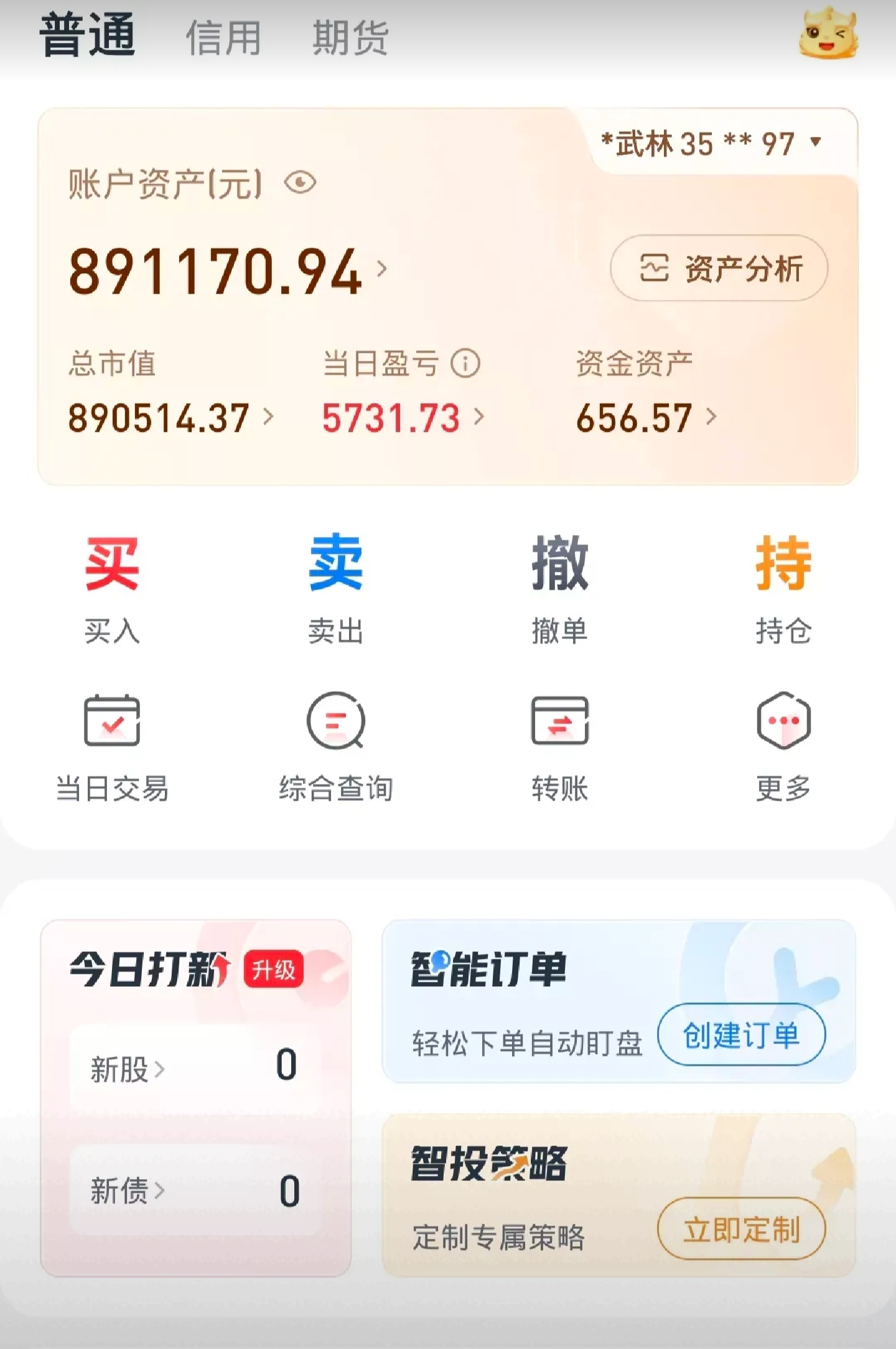Switch to the 期货 tab
The height and width of the screenshot is (1349, 896).
pyautogui.click(x=348, y=39)
